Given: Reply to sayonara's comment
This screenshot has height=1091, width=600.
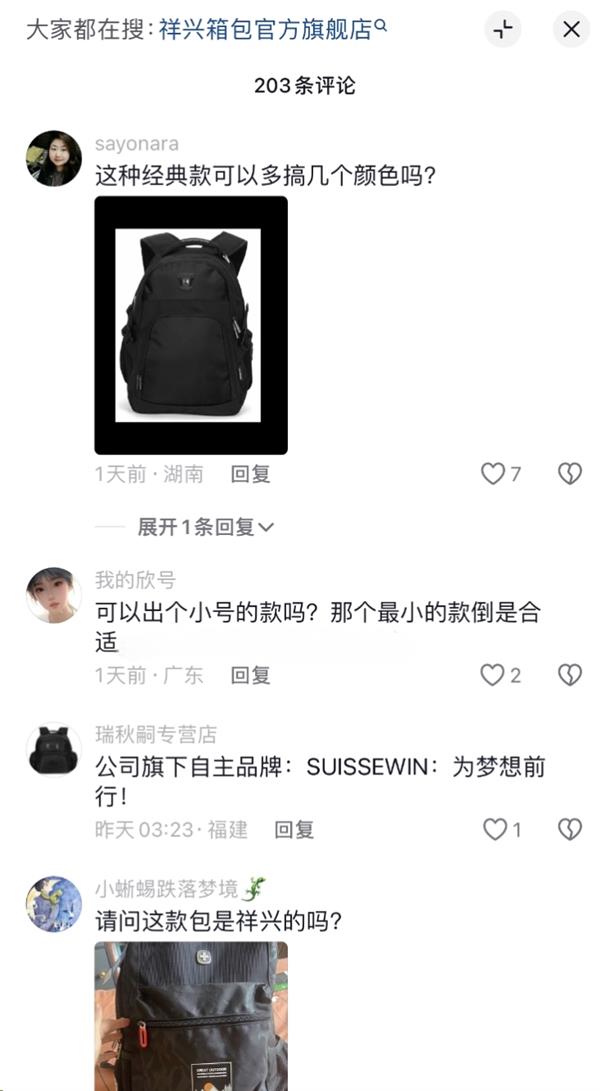Looking at the screenshot, I should [x=250, y=474].
